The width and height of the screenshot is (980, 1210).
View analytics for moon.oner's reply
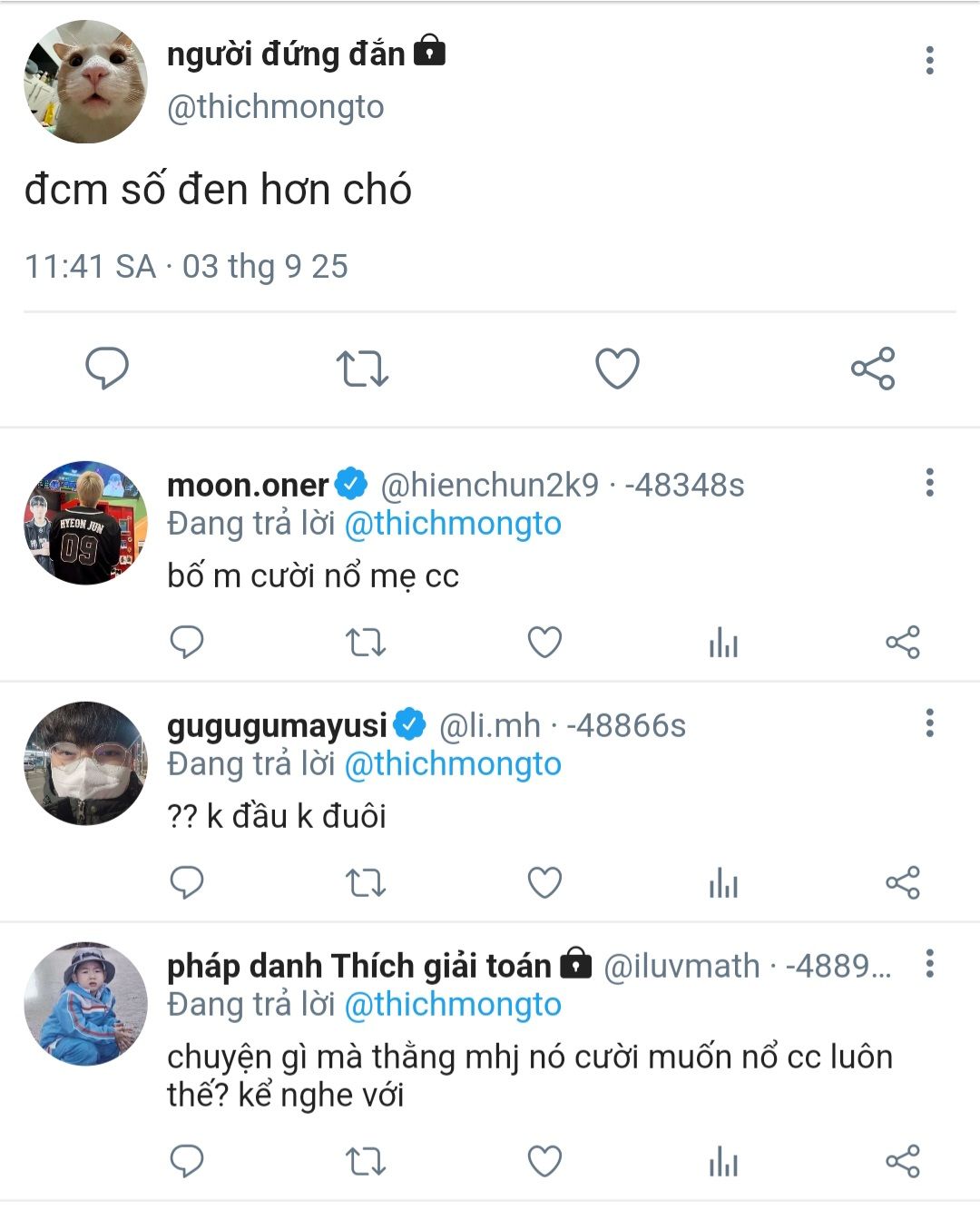point(723,643)
